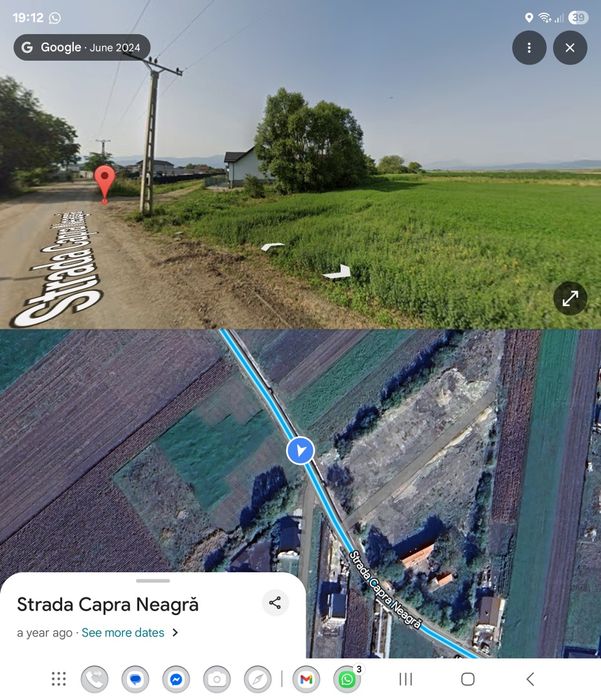
Task: Launch the Camera app from the taskbar
Action: (217, 679)
